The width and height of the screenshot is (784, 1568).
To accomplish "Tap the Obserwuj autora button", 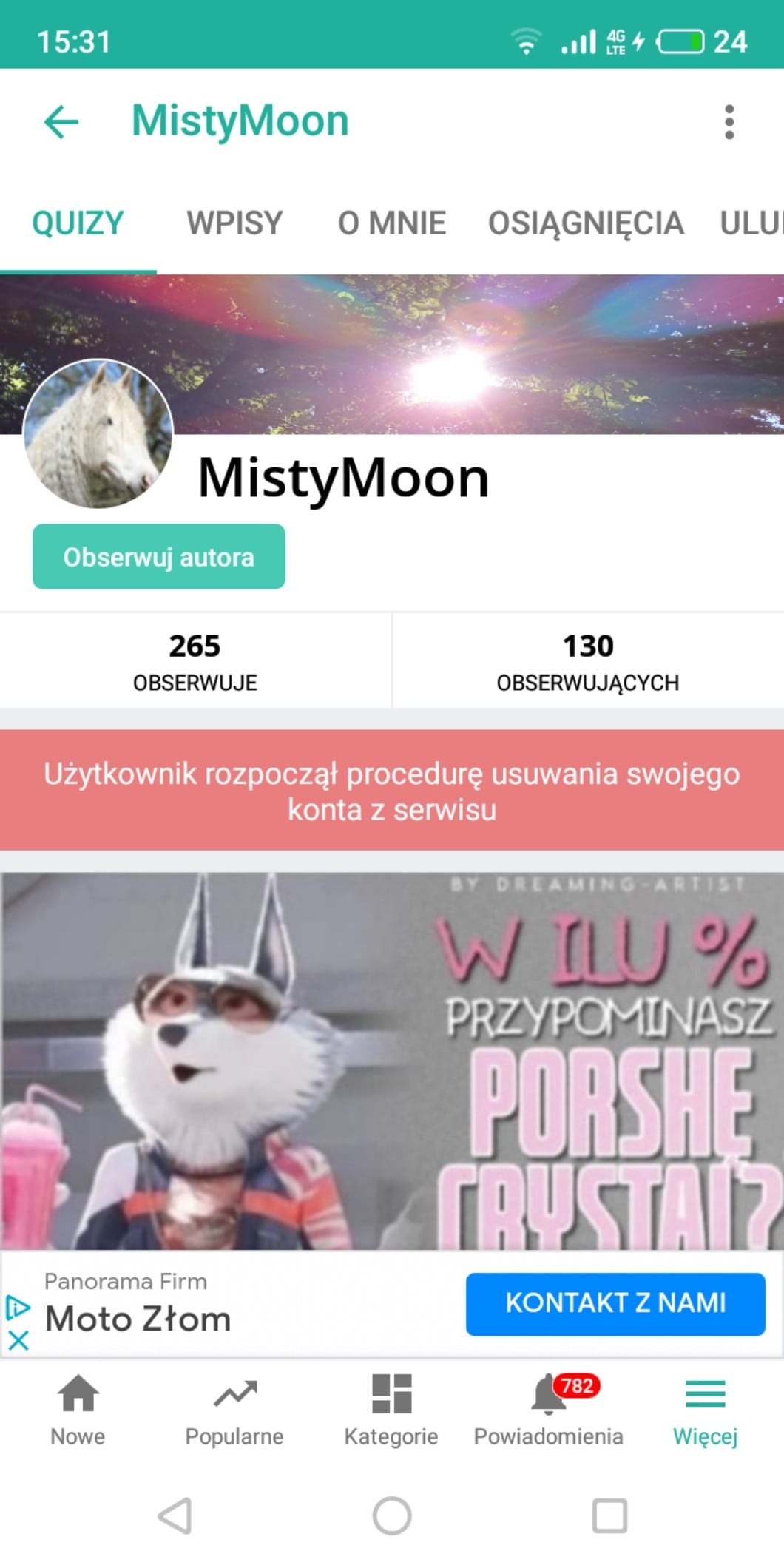I will click(158, 557).
